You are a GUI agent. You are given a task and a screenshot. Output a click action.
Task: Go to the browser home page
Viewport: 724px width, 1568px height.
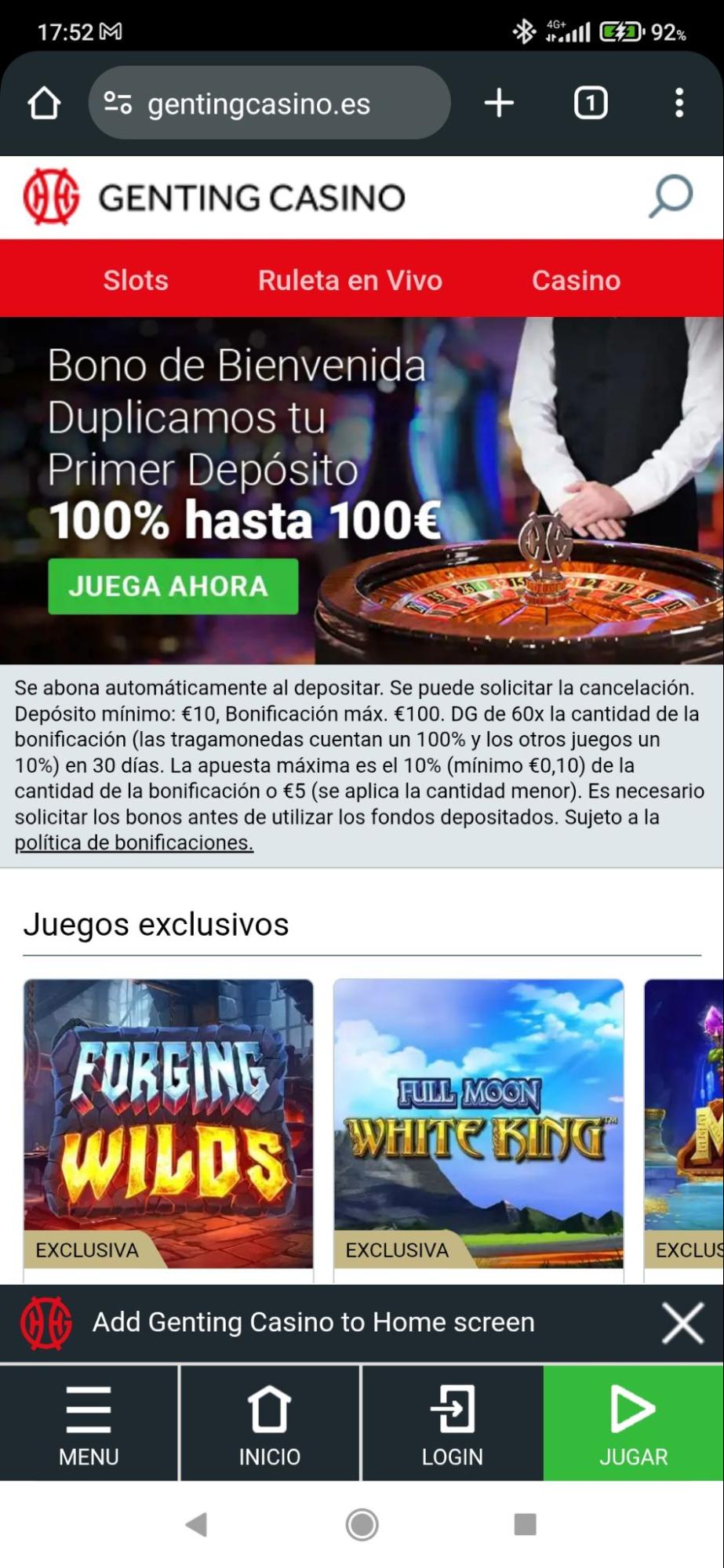point(44,103)
